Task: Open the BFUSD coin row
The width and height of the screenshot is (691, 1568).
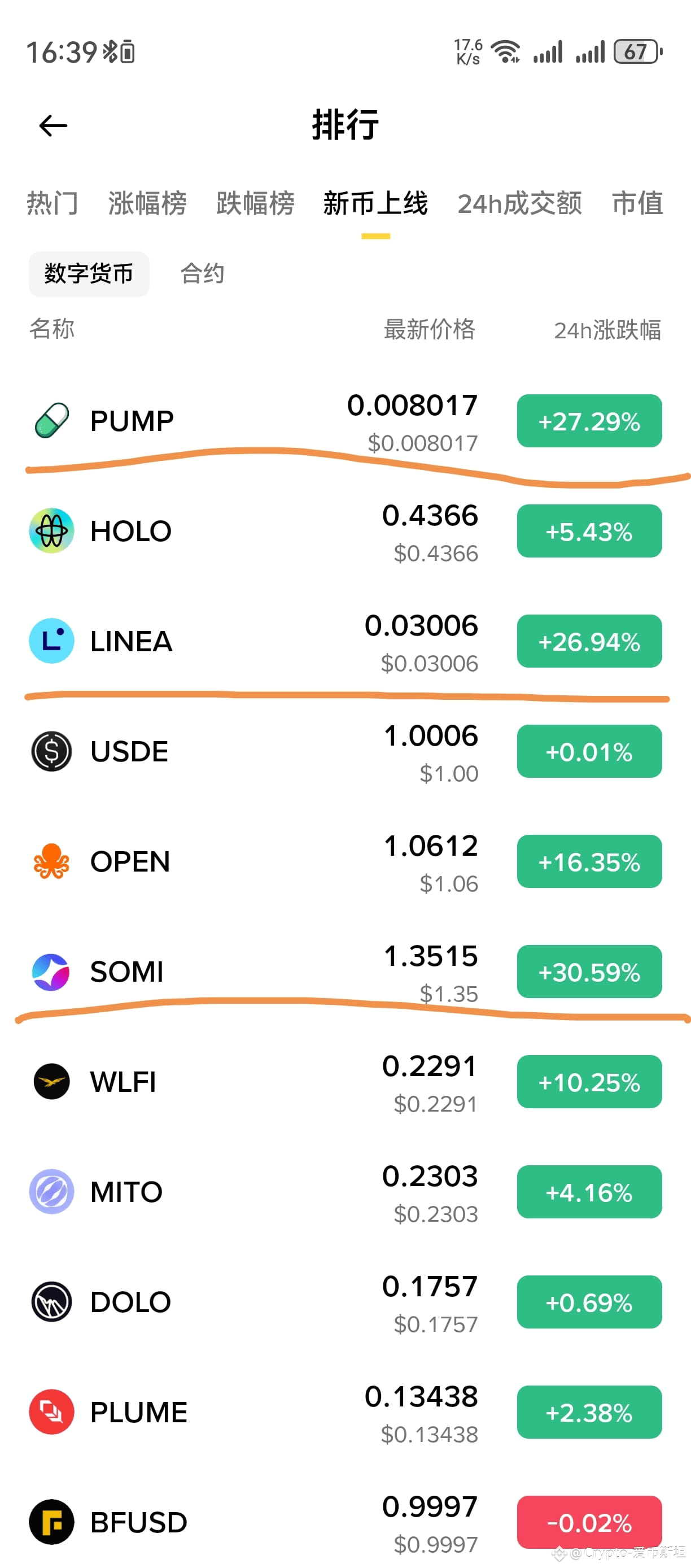Action: (345, 1522)
